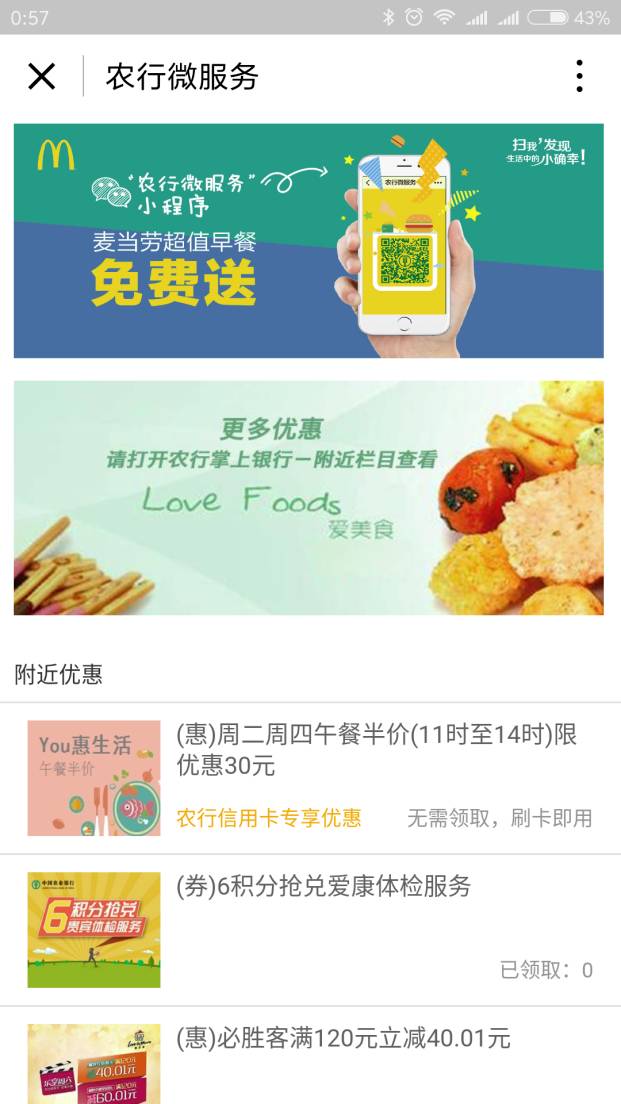Image resolution: width=621 pixels, height=1104 pixels.
Task: Open the McDonald's free breakfast banner
Action: tap(308, 240)
